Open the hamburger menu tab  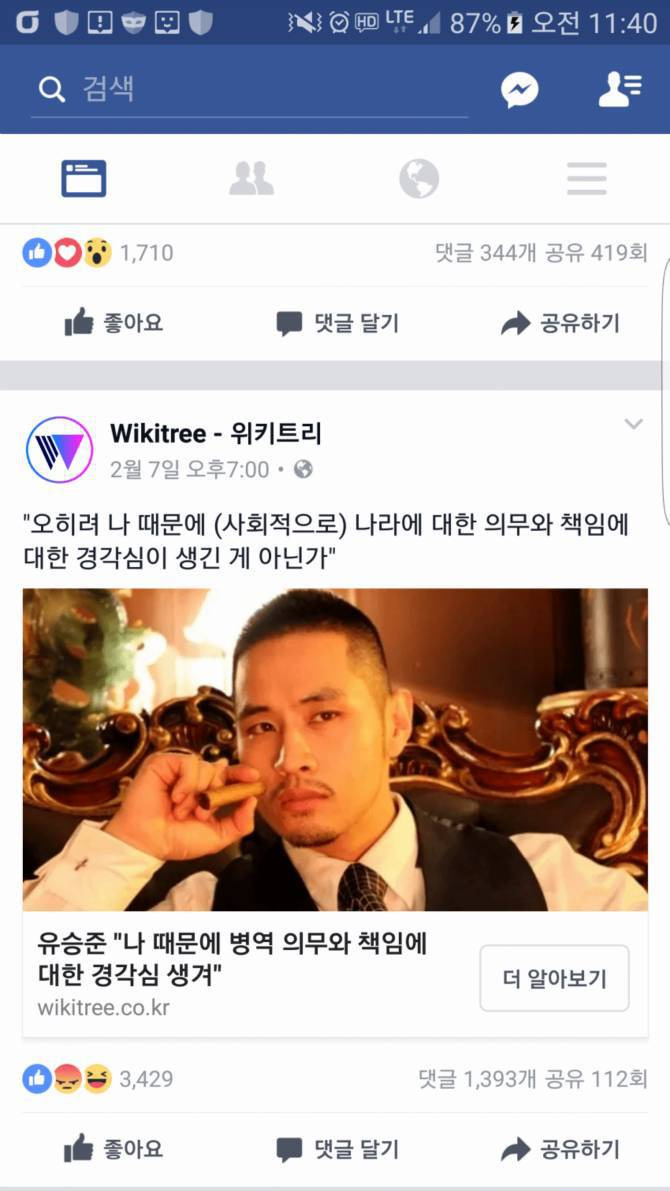pos(587,179)
